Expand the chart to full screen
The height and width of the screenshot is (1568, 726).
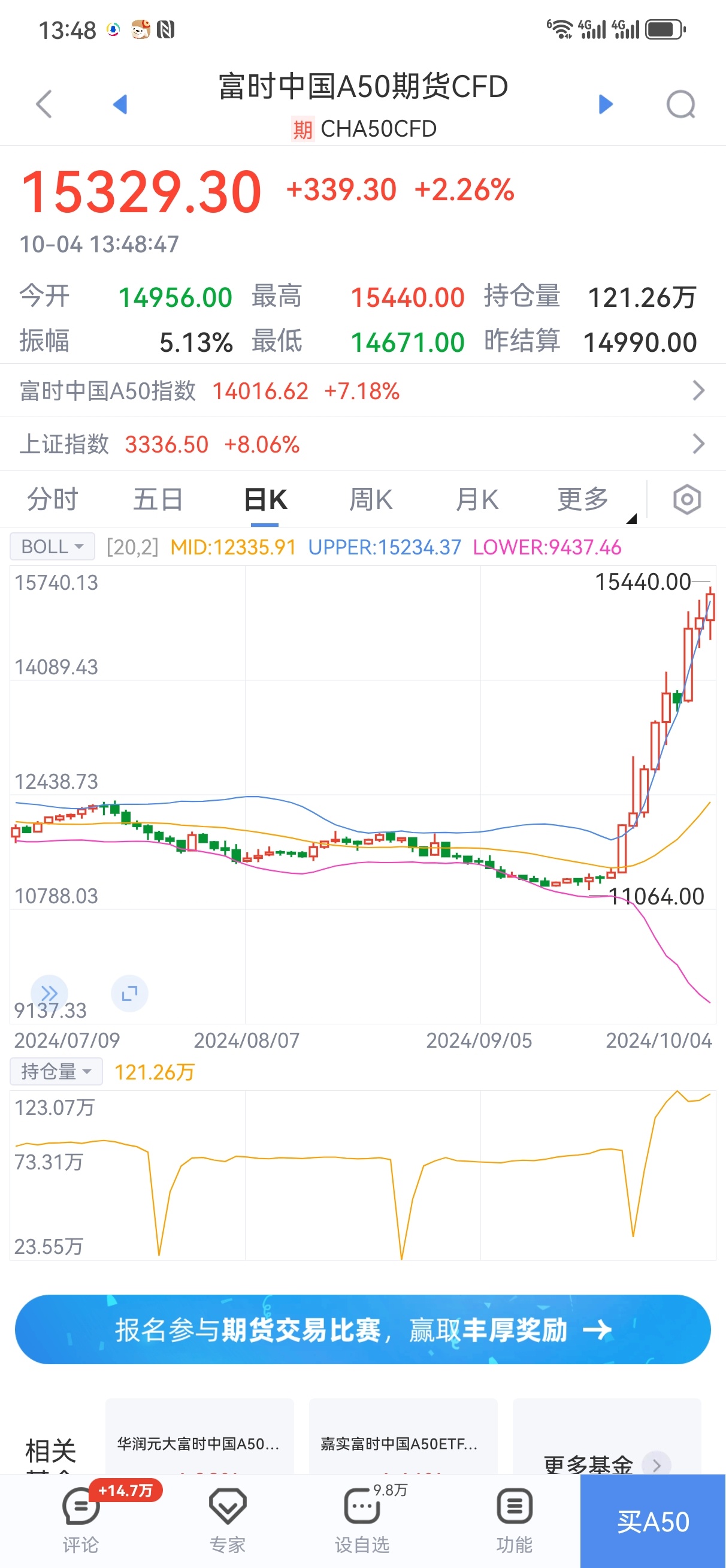129,994
